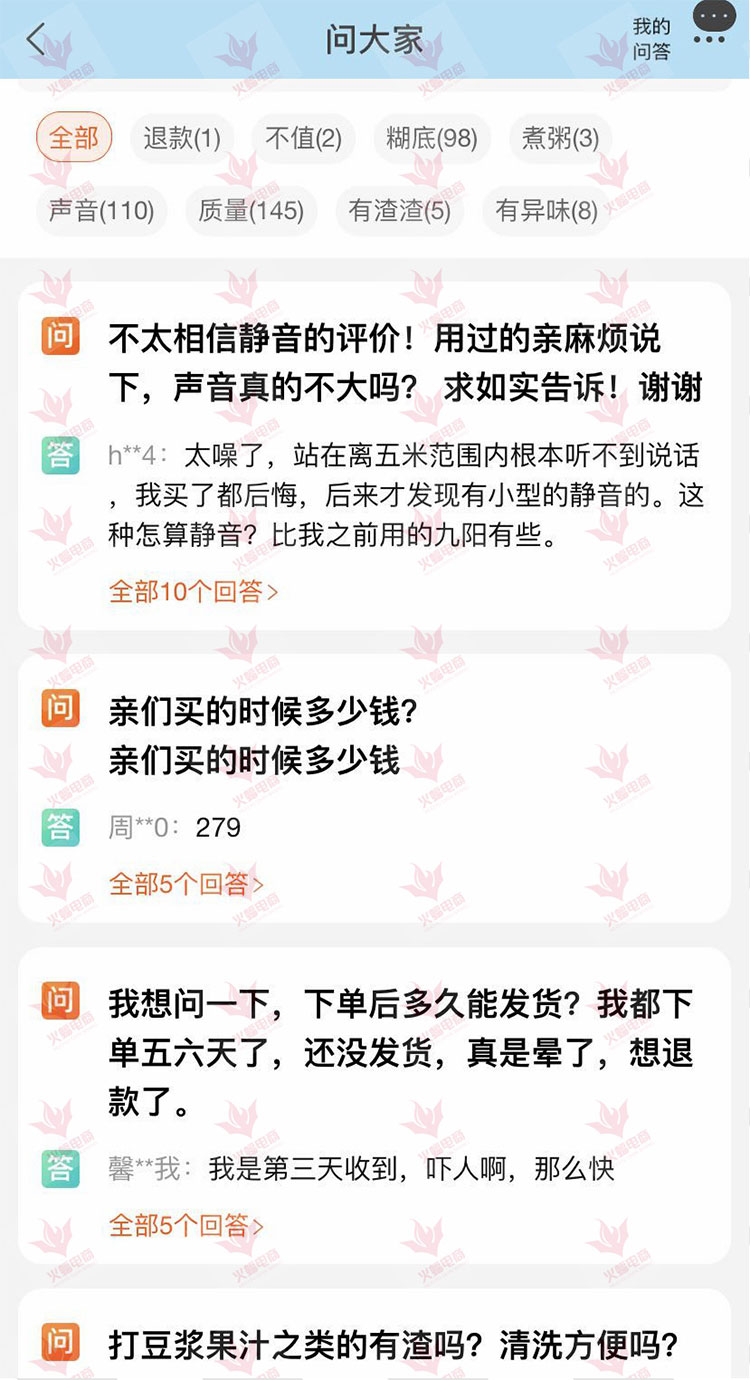Viewport: 750px width, 1380px height.
Task: View 全部10个回答 for the noise question
Action: pos(193,591)
